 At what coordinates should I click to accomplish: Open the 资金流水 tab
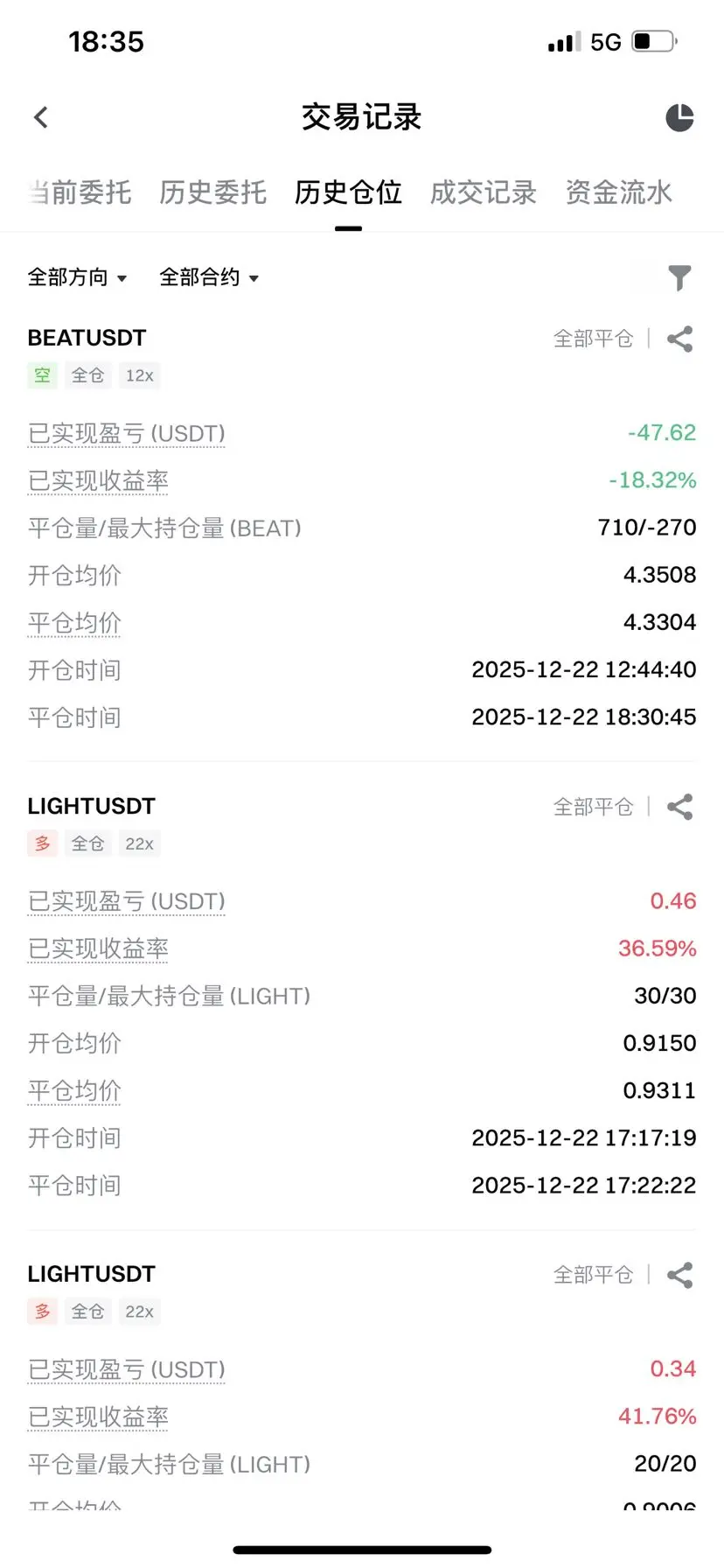pos(618,192)
